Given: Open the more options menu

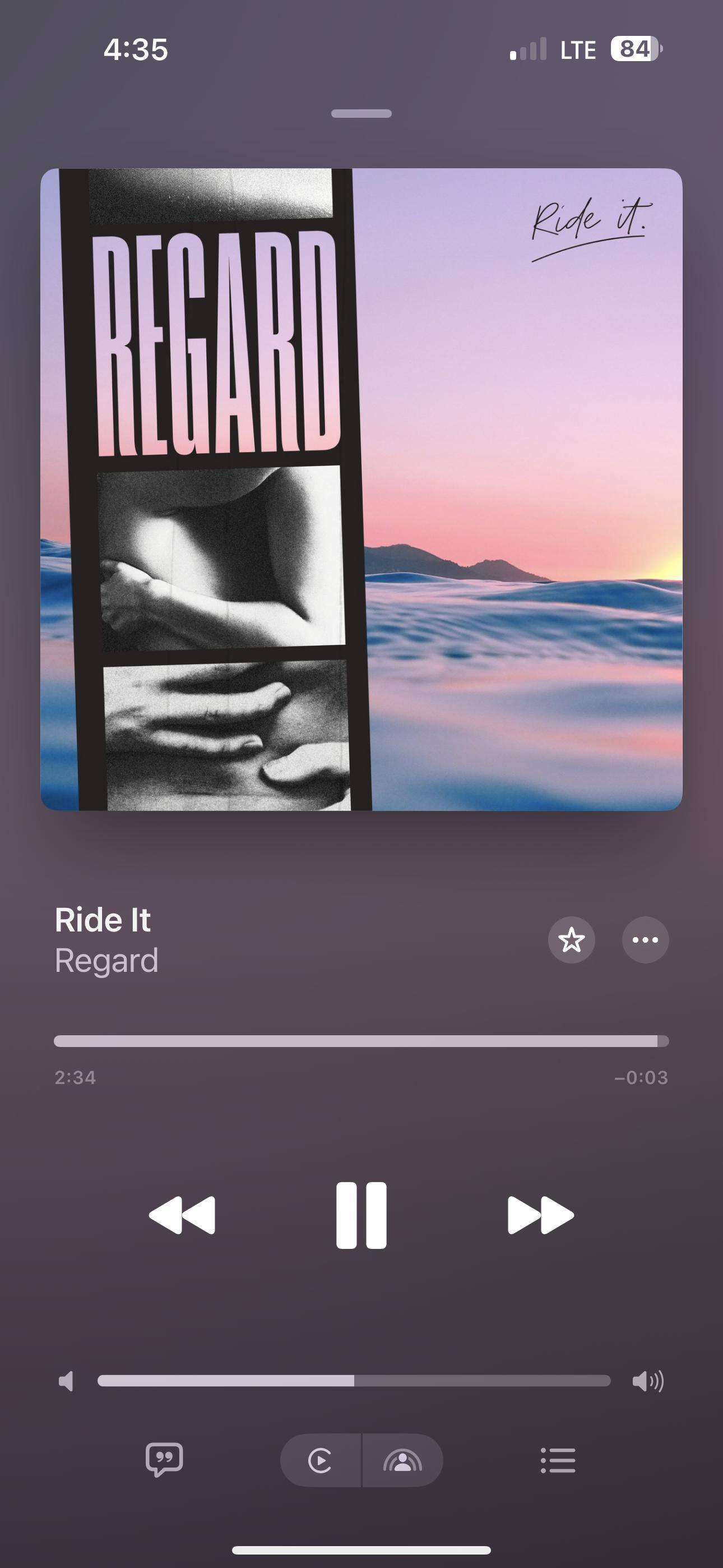Looking at the screenshot, I should 645,940.
